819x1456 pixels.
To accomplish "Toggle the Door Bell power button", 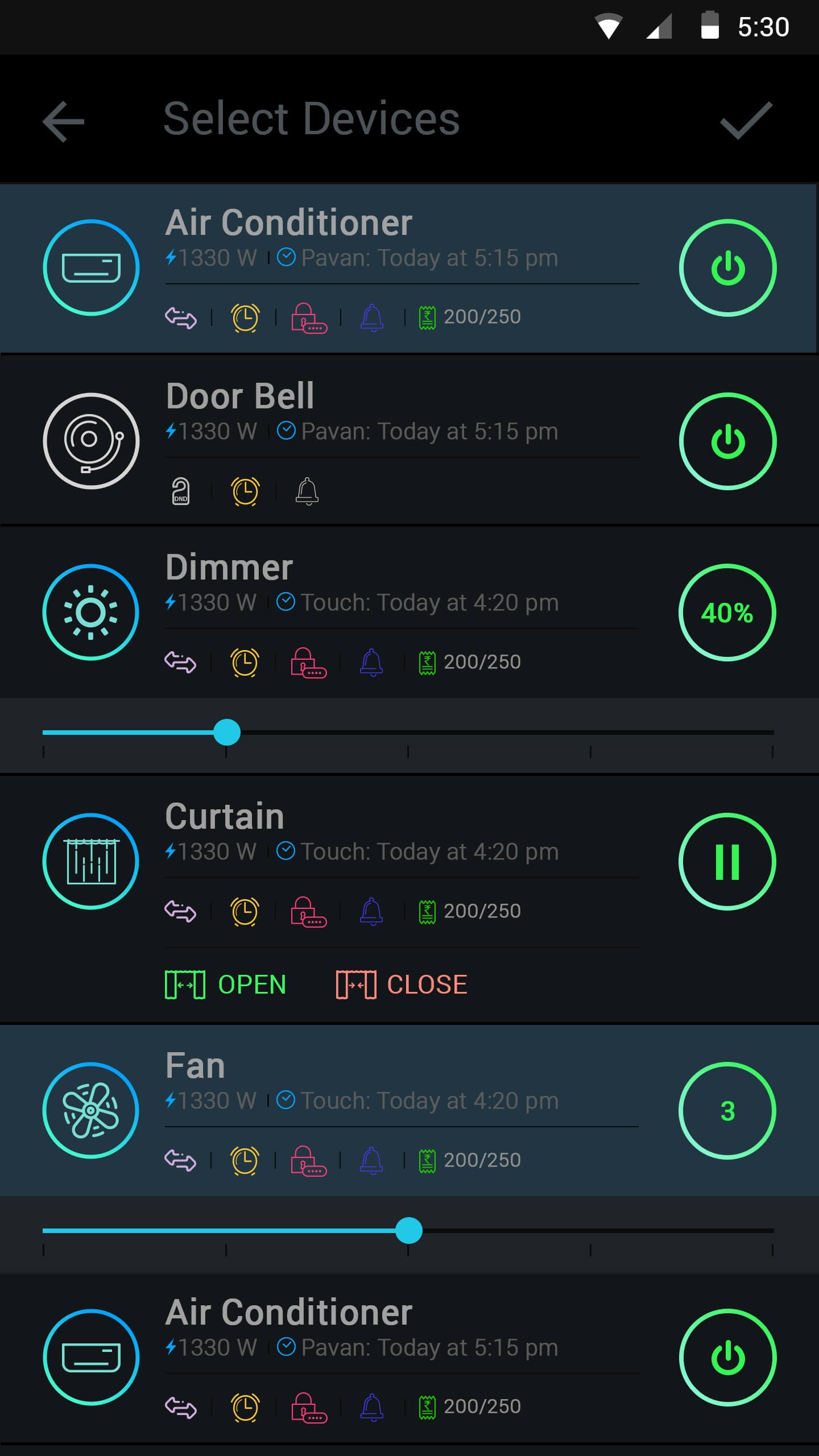I will point(727,441).
